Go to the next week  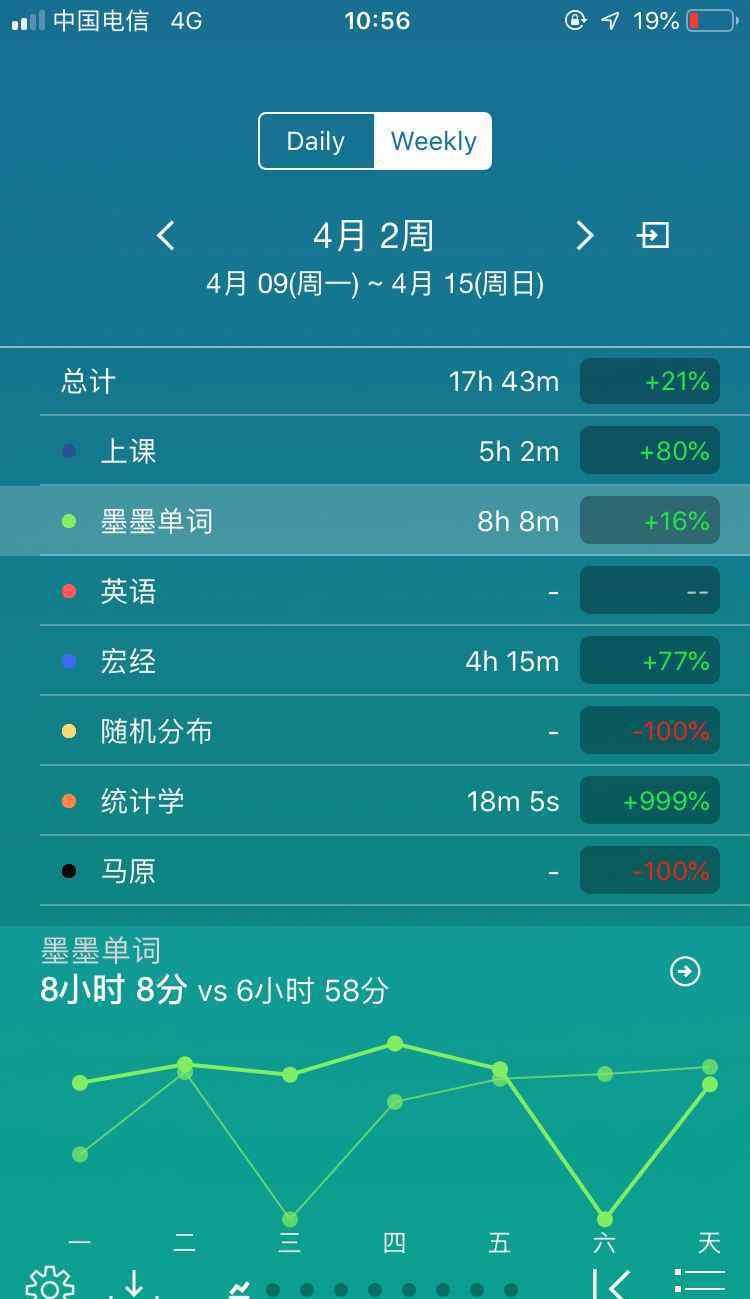tap(585, 236)
